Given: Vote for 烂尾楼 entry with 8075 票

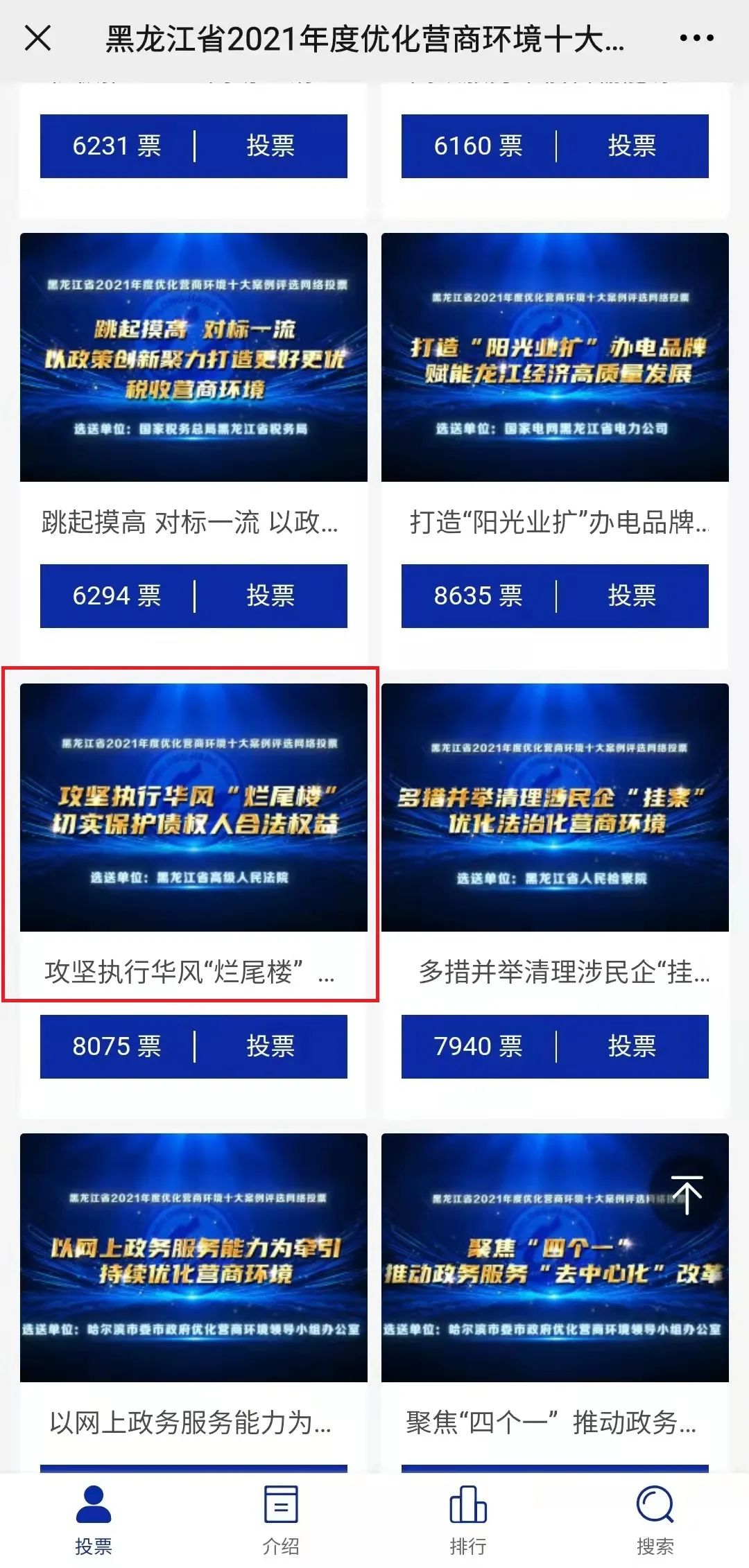Looking at the screenshot, I should pos(270,1046).
